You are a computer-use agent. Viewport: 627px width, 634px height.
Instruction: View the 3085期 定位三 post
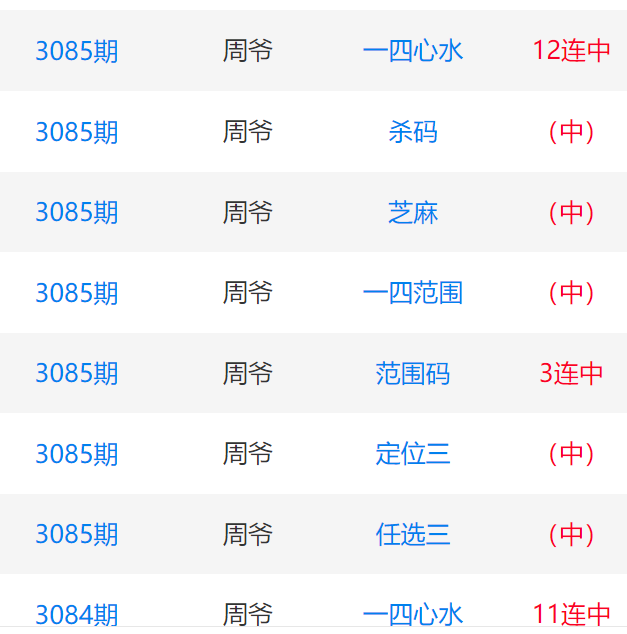pos(412,454)
